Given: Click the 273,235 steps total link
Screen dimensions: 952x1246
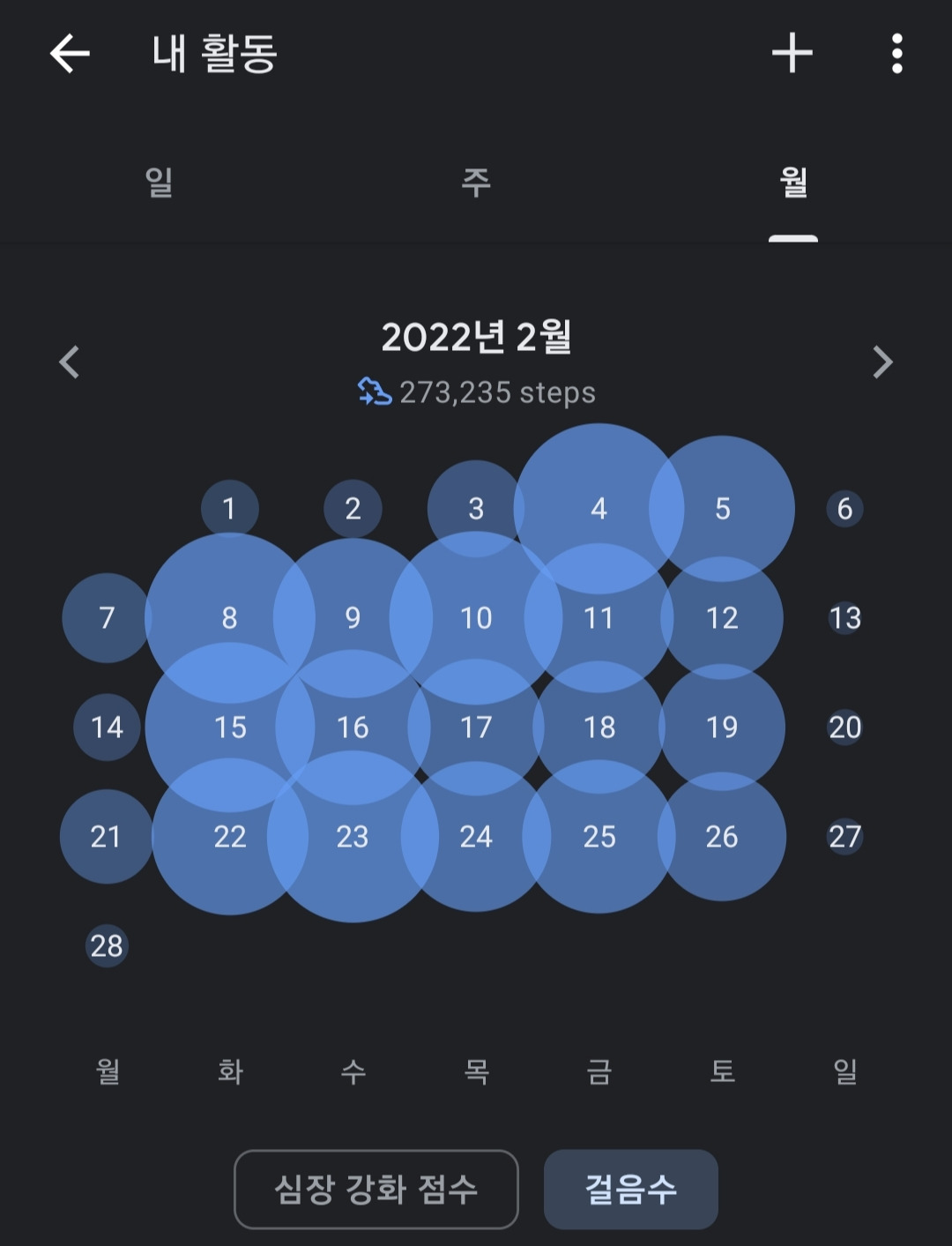Looking at the screenshot, I should pos(498,393).
